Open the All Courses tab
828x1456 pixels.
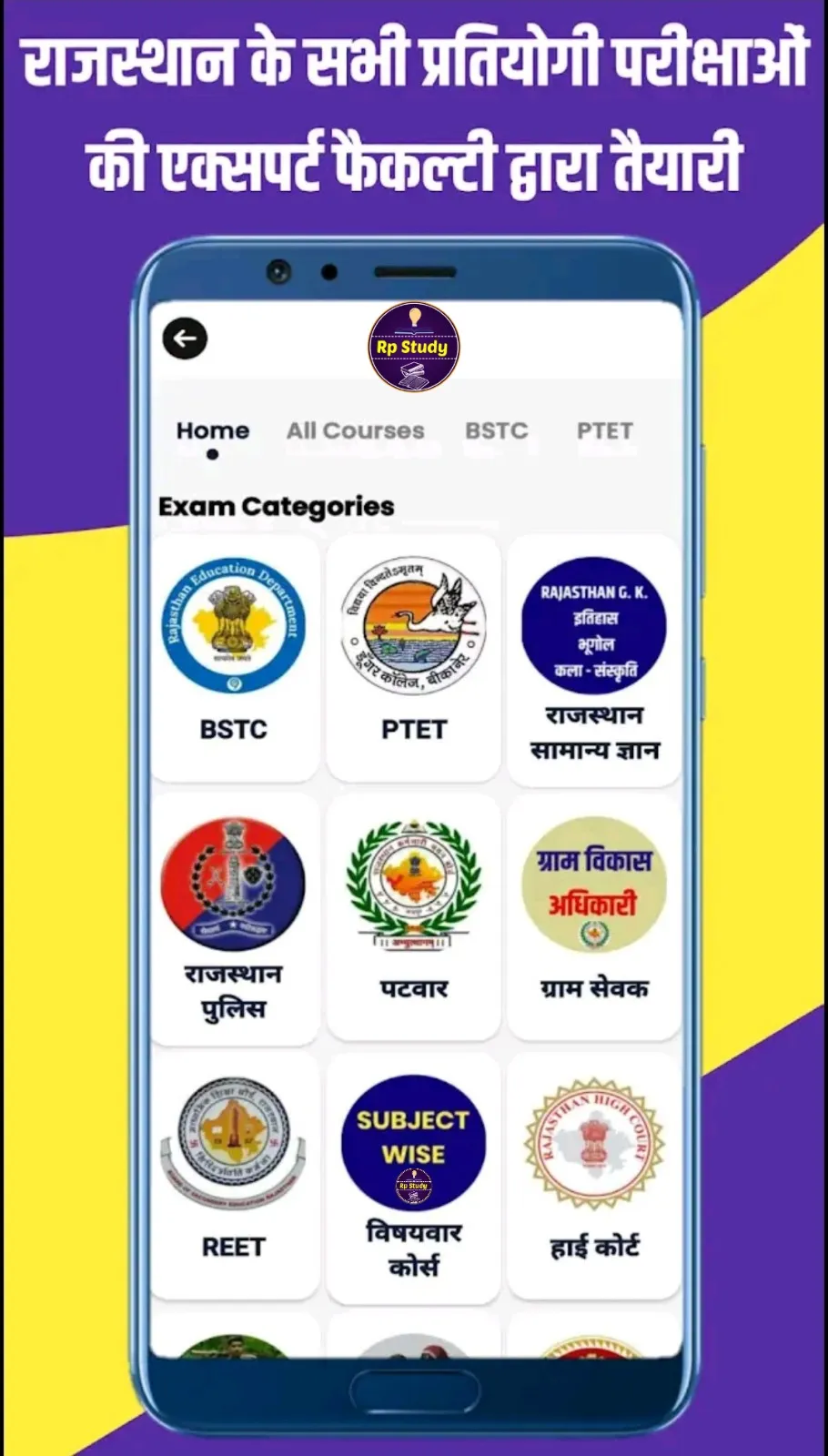356,430
